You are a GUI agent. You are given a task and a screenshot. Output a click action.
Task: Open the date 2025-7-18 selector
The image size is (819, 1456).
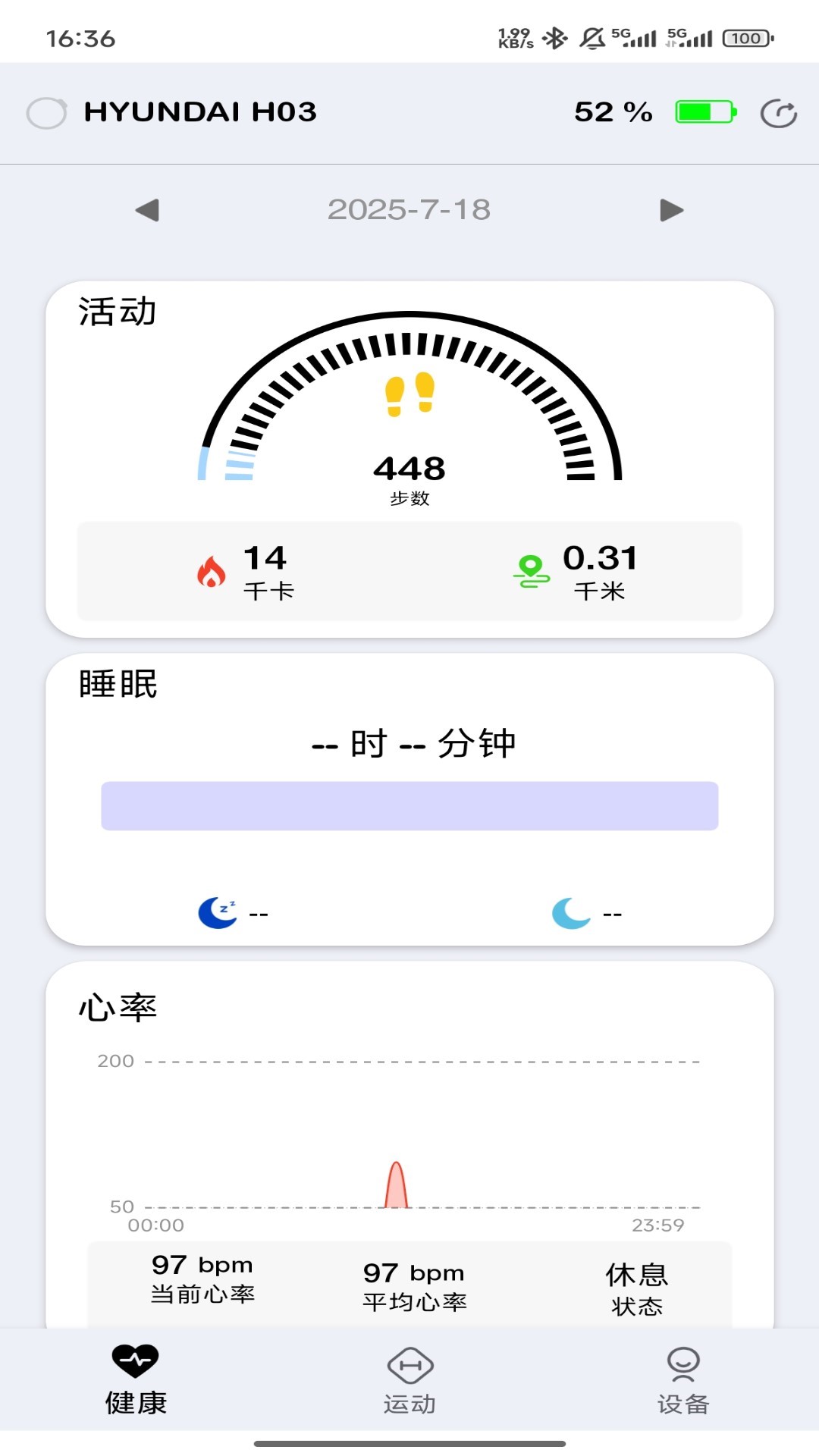click(x=409, y=210)
